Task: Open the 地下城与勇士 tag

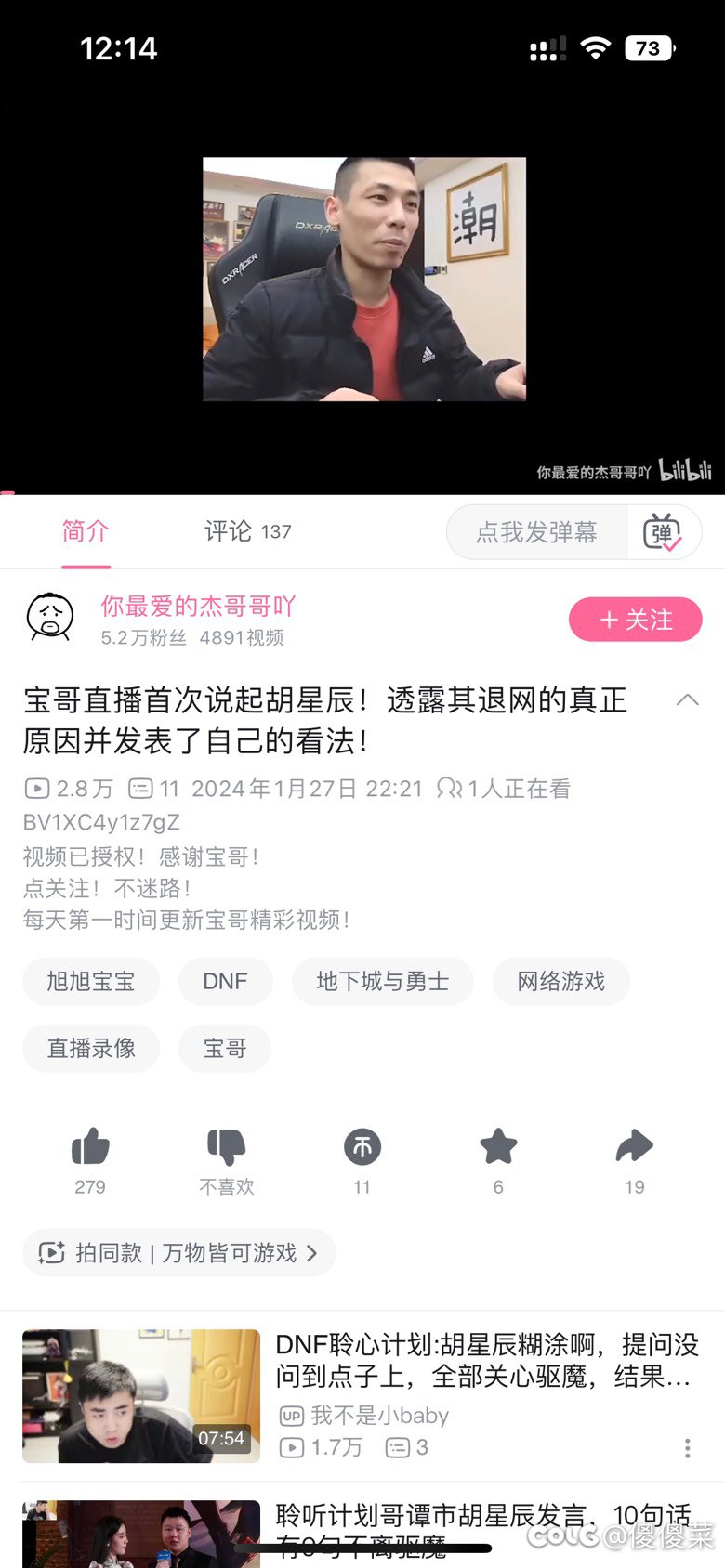Action: tap(383, 982)
